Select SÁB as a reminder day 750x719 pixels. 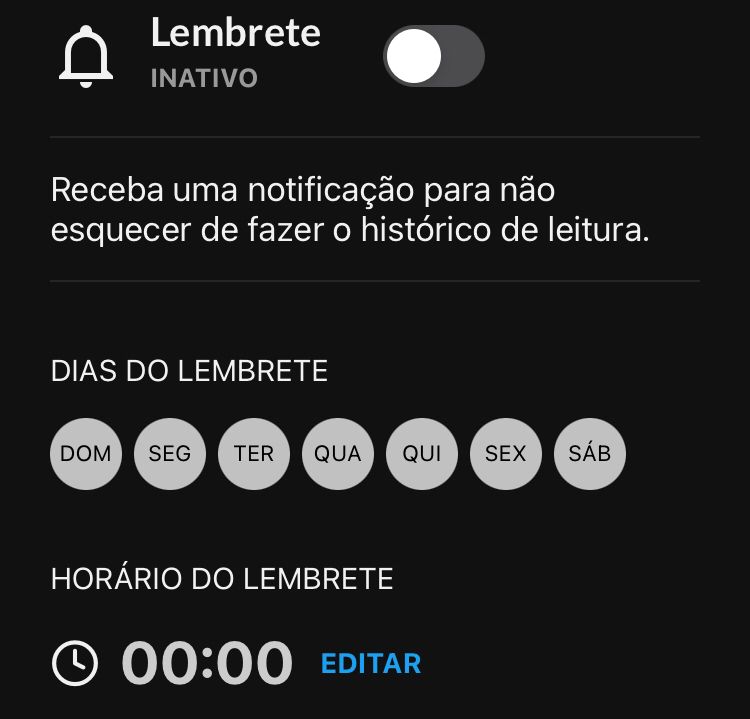point(590,454)
